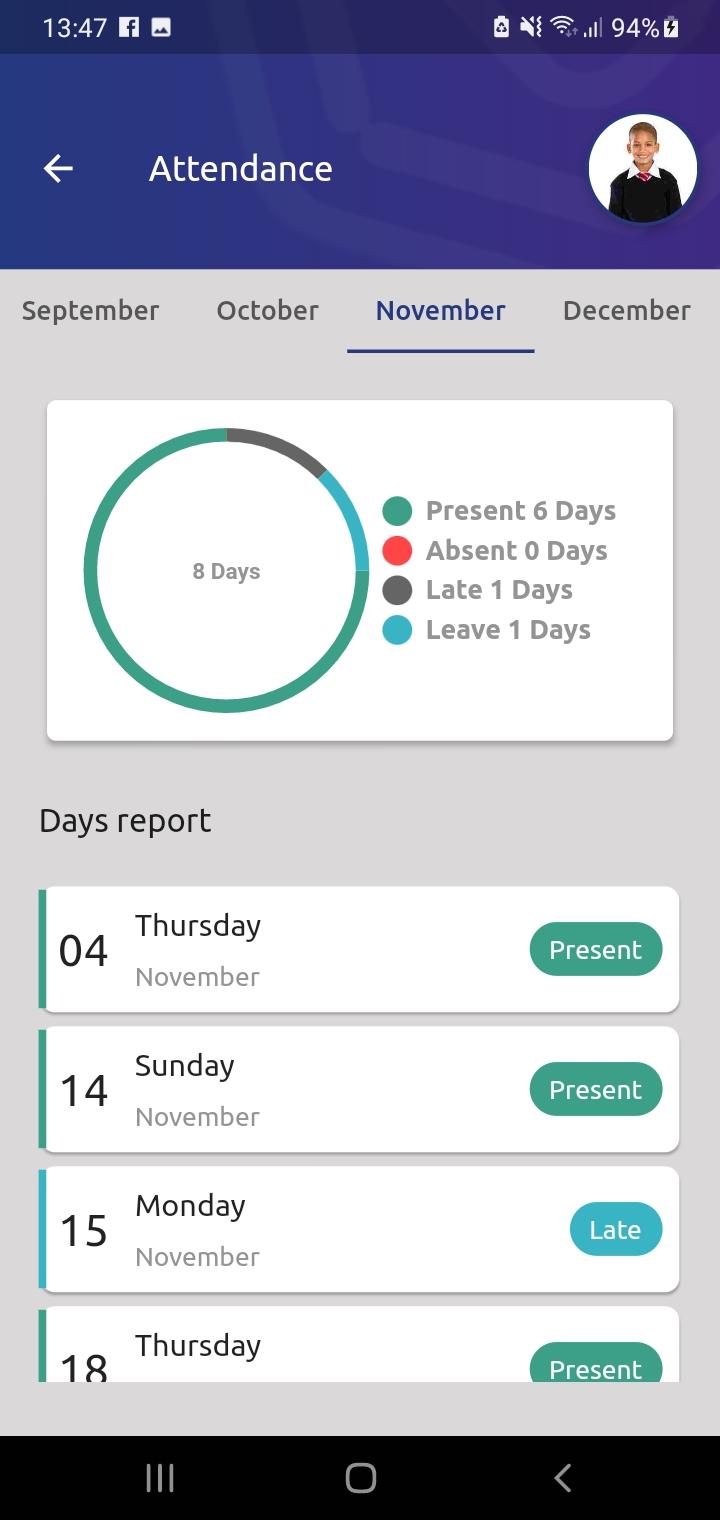
Task: Open the recent apps overview
Action: [160, 1477]
